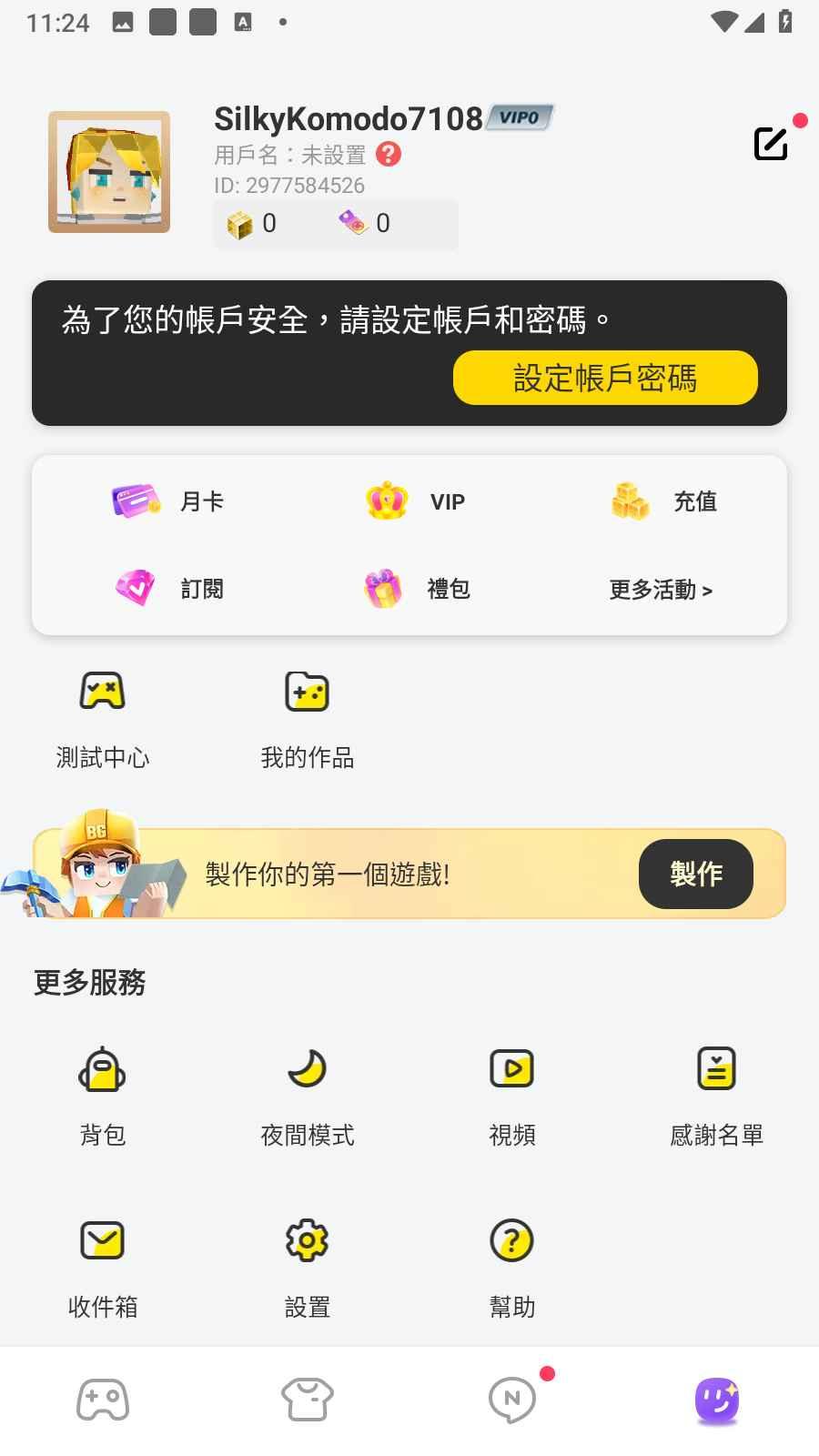Open the 月卡 monthly card

[x=168, y=501]
